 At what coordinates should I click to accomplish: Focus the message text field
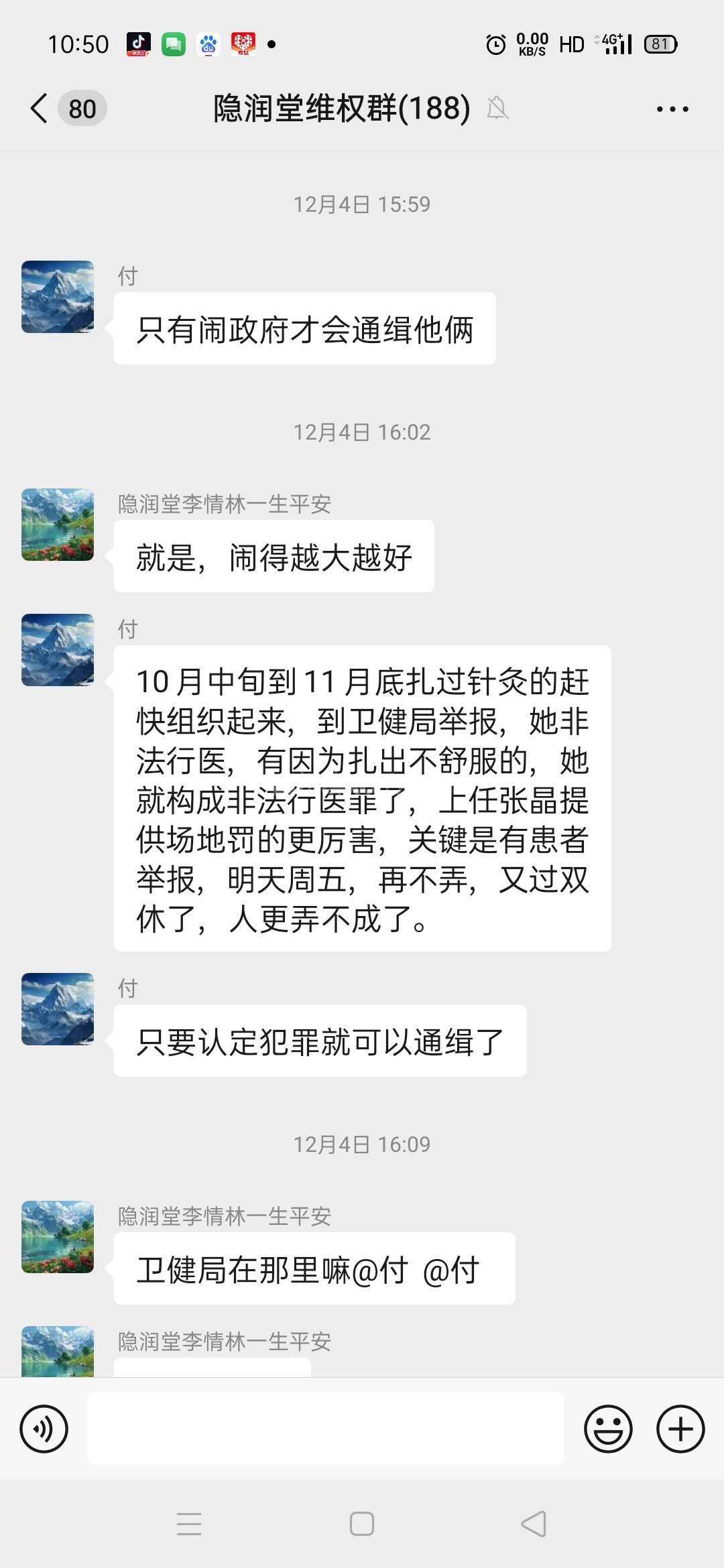pos(325,1429)
